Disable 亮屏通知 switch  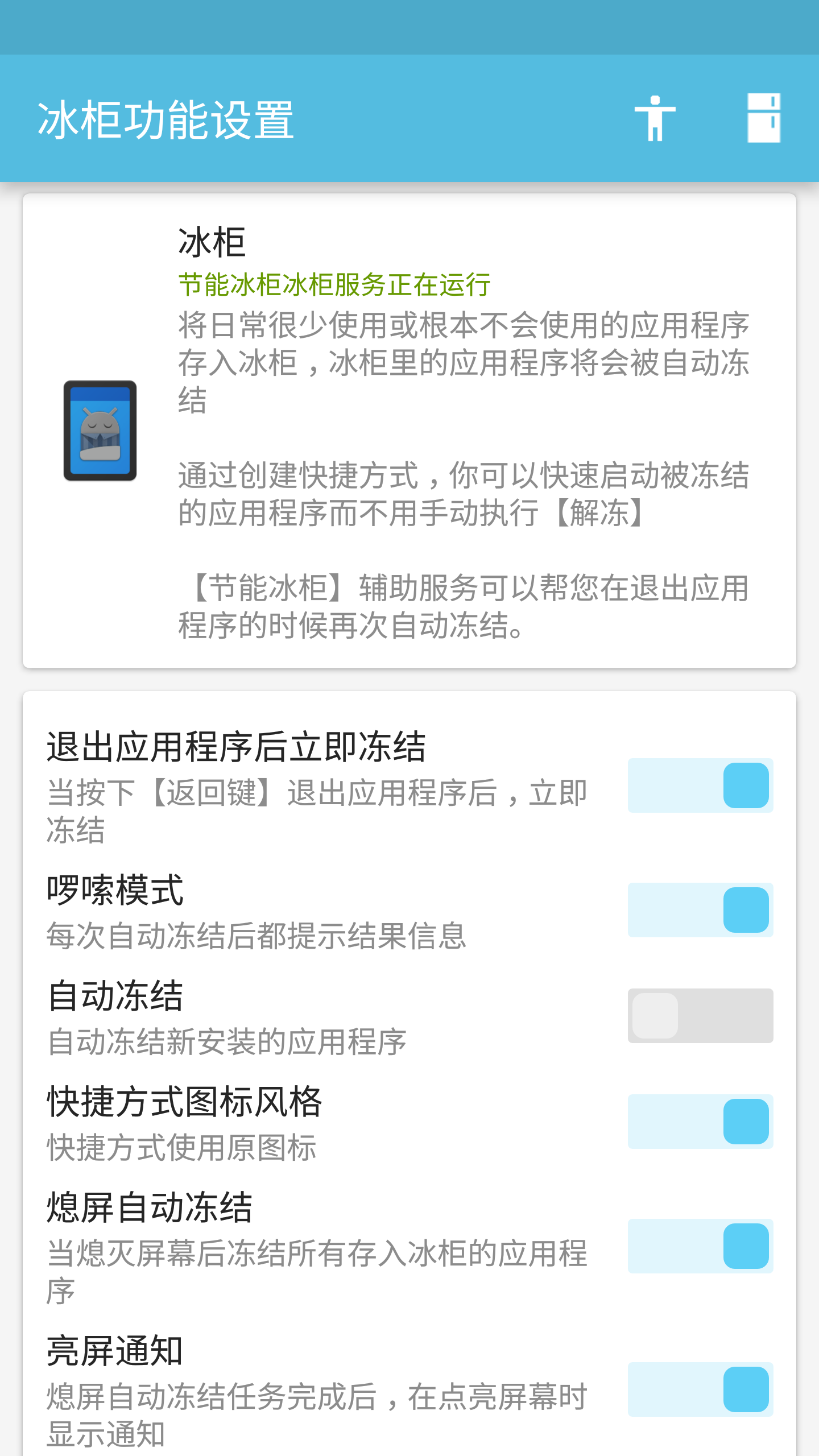pos(700,1389)
